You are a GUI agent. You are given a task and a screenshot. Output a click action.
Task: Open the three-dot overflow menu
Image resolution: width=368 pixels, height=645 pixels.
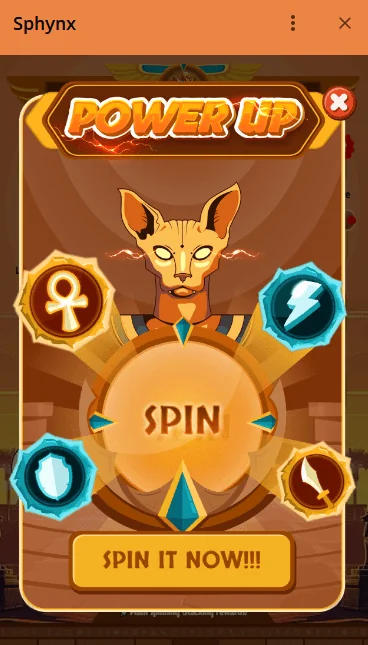point(292,23)
